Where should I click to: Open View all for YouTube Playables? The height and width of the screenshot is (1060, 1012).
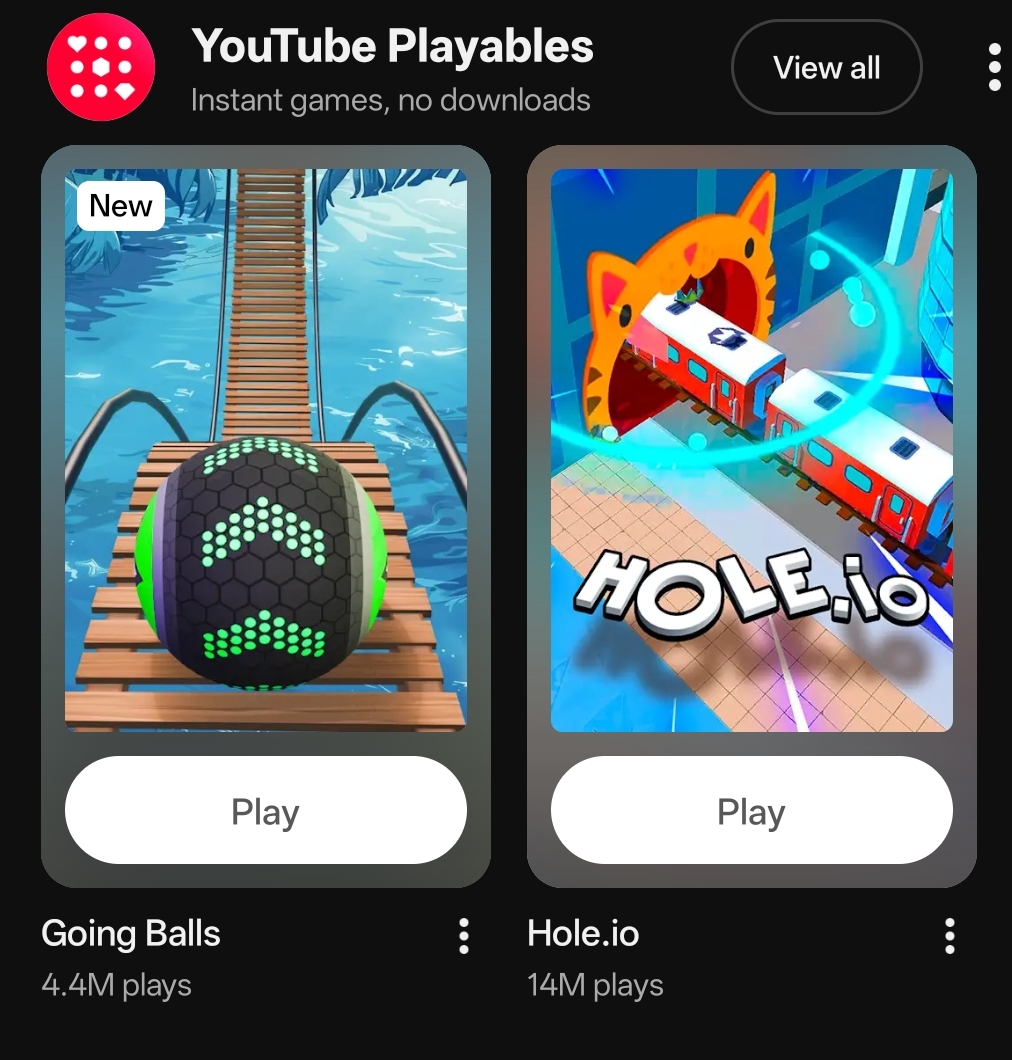tap(826, 68)
